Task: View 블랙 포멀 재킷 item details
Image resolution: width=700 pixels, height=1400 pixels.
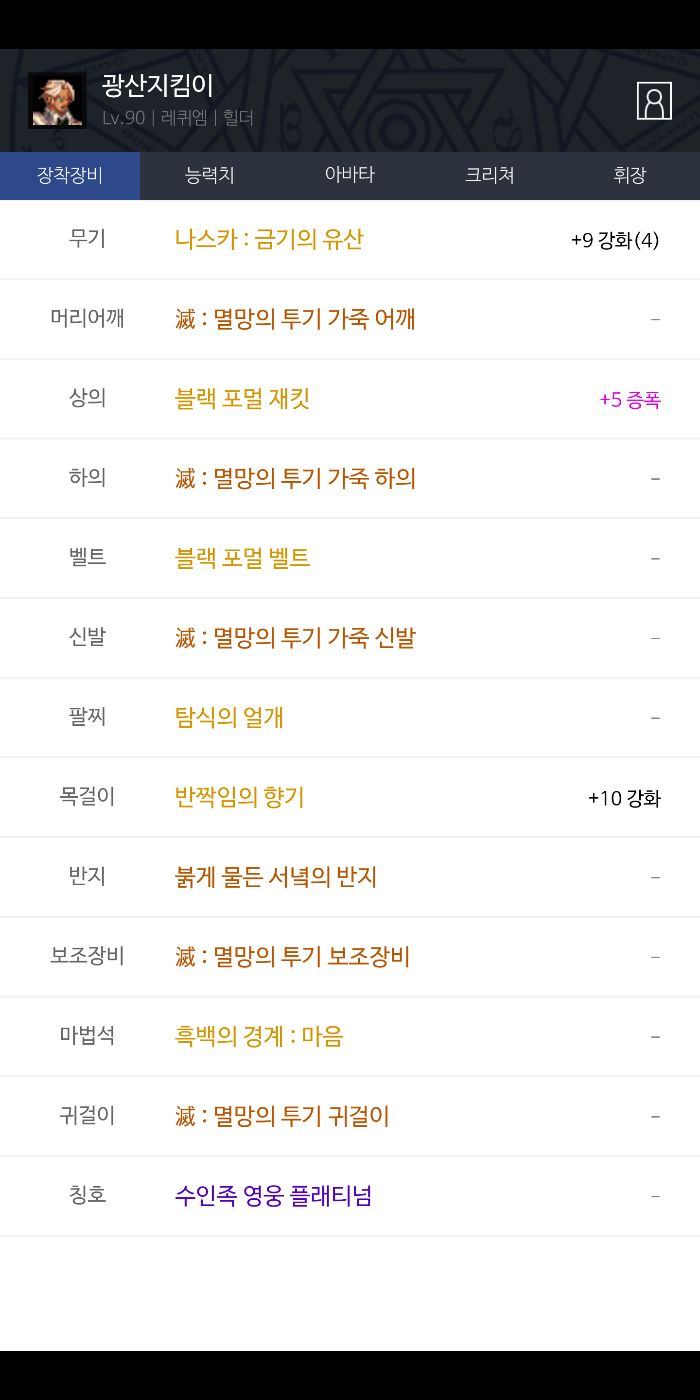Action: coord(242,399)
